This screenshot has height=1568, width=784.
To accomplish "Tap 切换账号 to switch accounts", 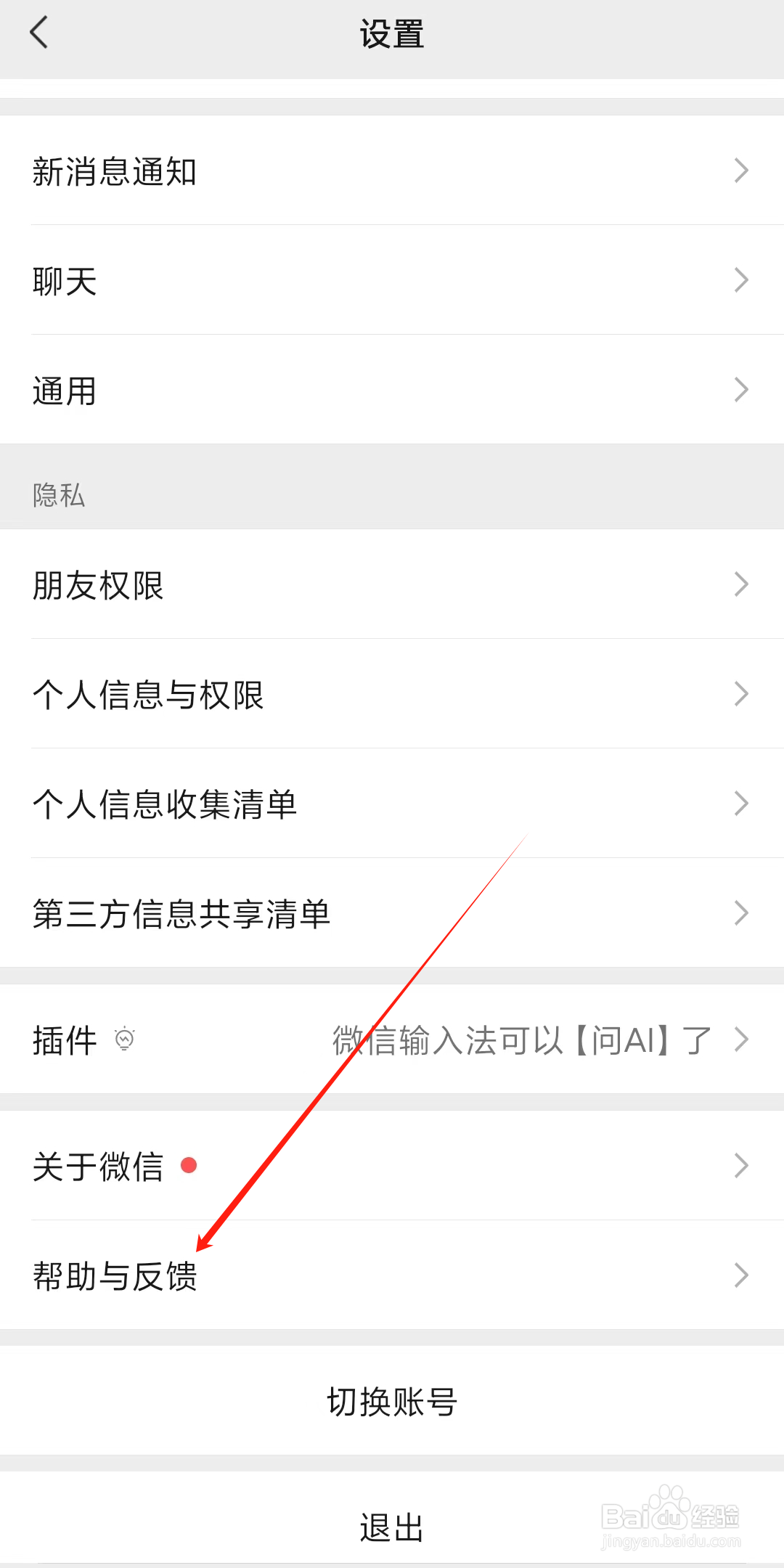I will tap(392, 1401).
